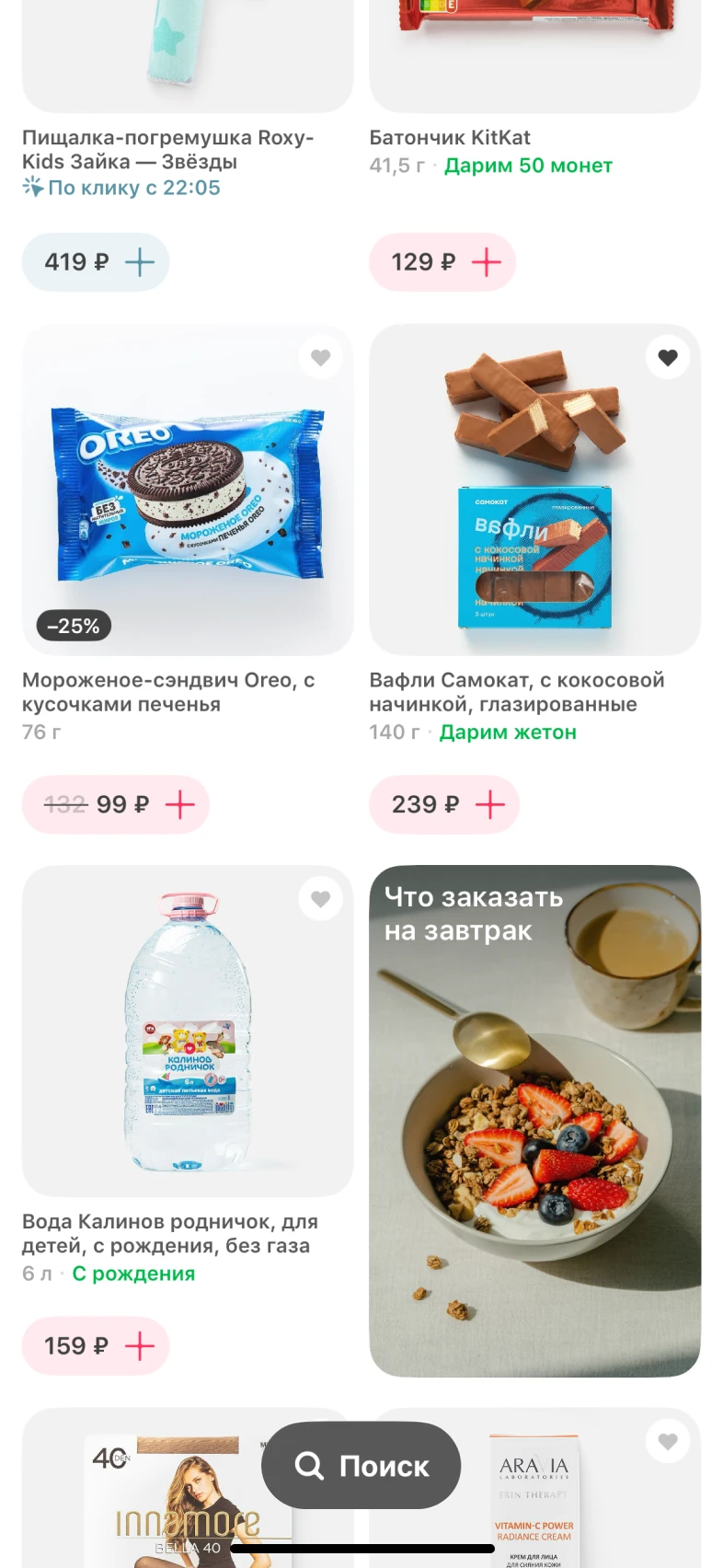Add Oreo ice cream sandwich to cart
The width and height of the screenshot is (723, 1568).
click(x=180, y=805)
